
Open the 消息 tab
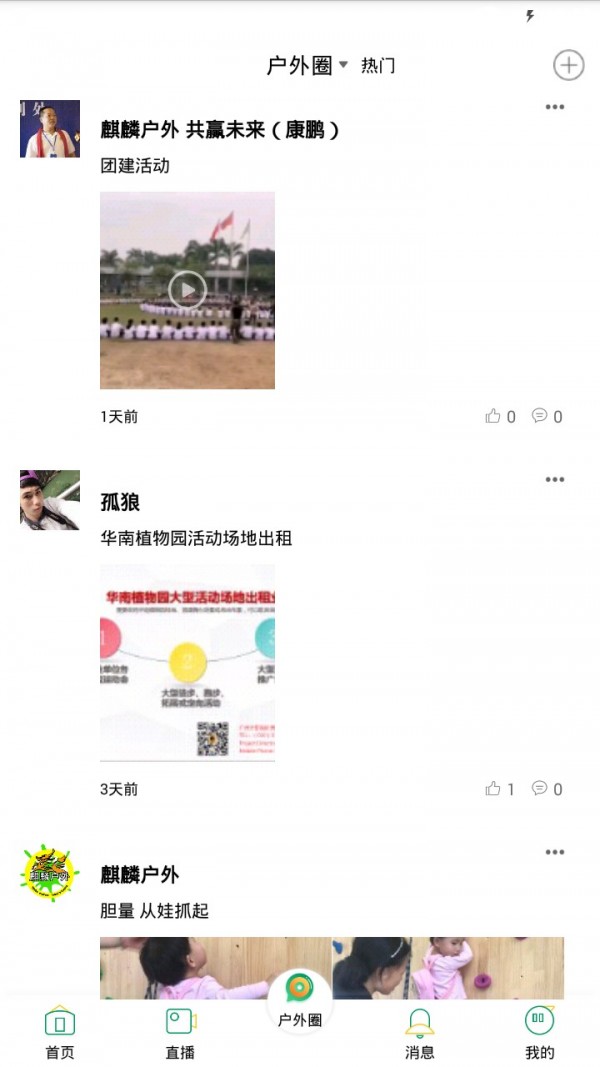click(x=420, y=1032)
